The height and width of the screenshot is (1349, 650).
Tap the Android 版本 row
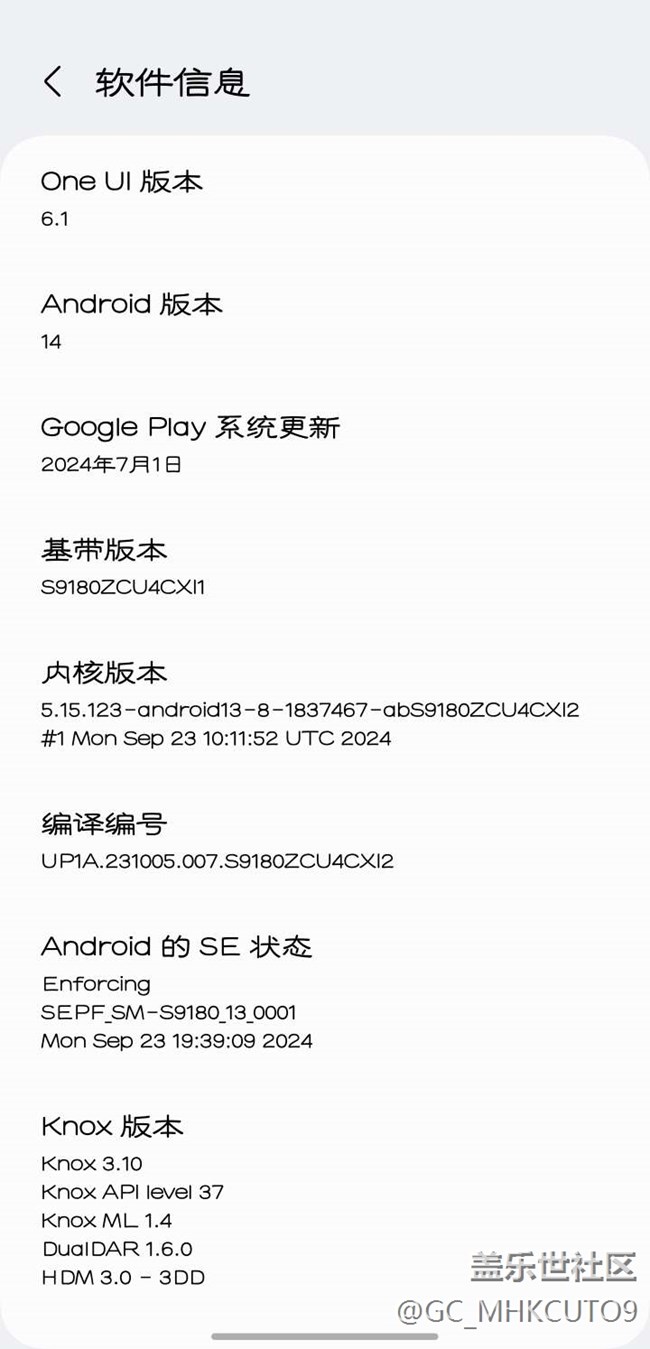131,321
